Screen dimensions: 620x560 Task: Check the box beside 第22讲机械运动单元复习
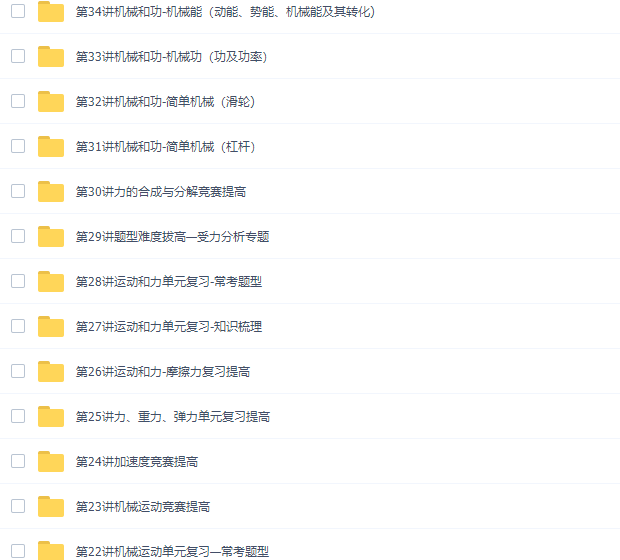point(18,550)
